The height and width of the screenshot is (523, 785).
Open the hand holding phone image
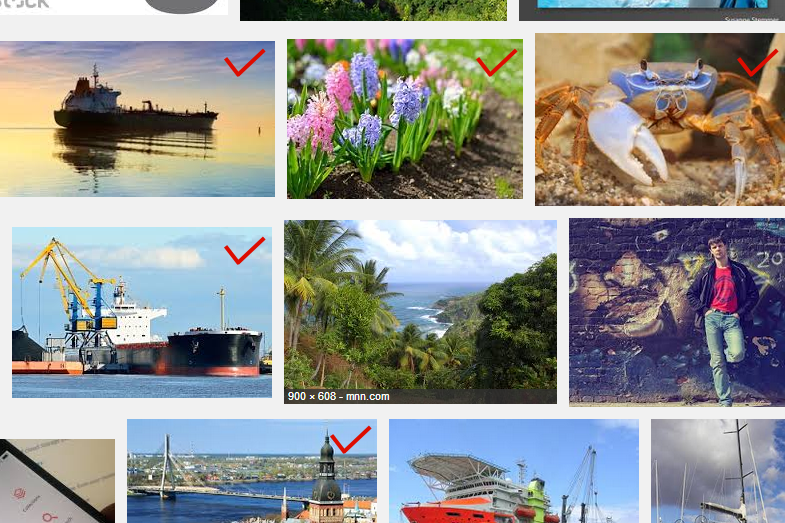tap(55, 481)
